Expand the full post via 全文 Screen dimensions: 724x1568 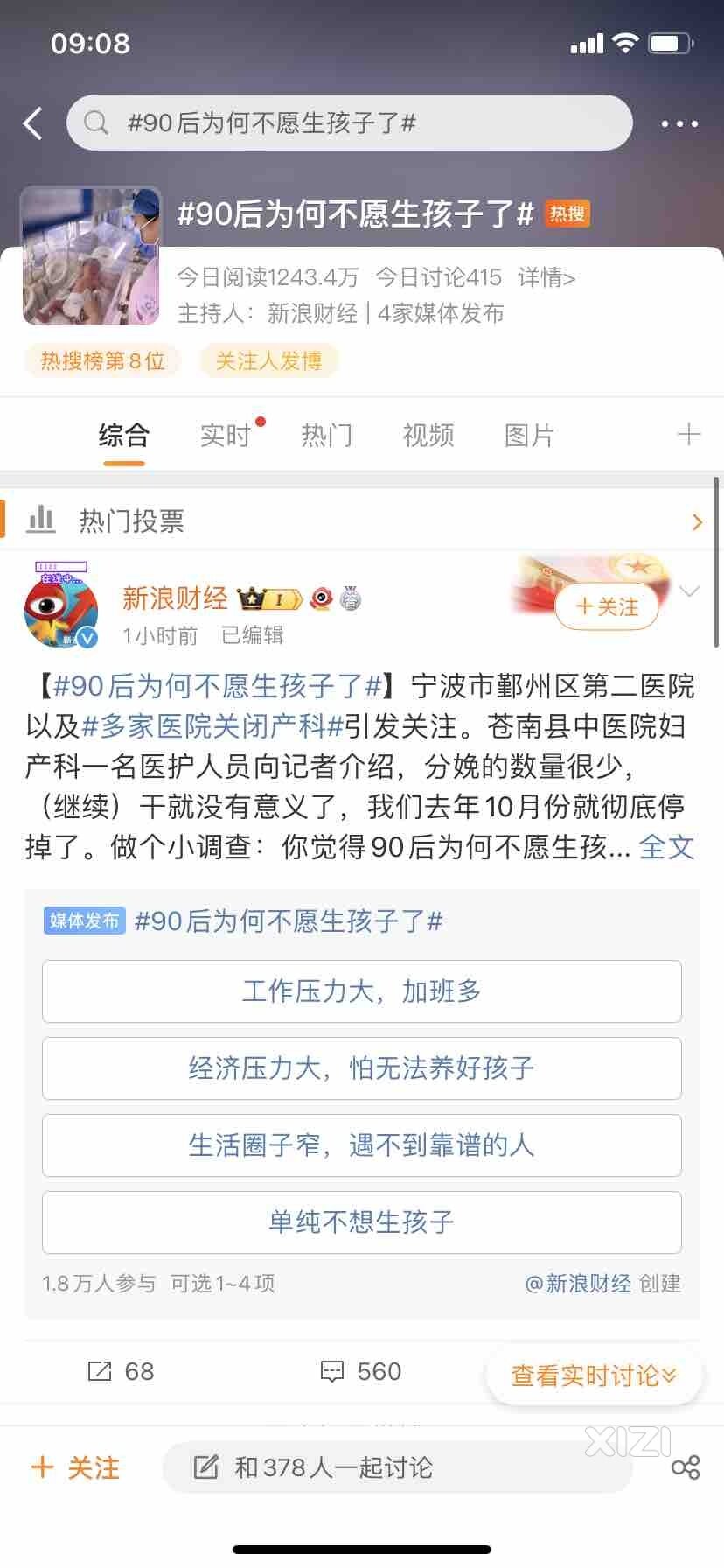tap(666, 847)
